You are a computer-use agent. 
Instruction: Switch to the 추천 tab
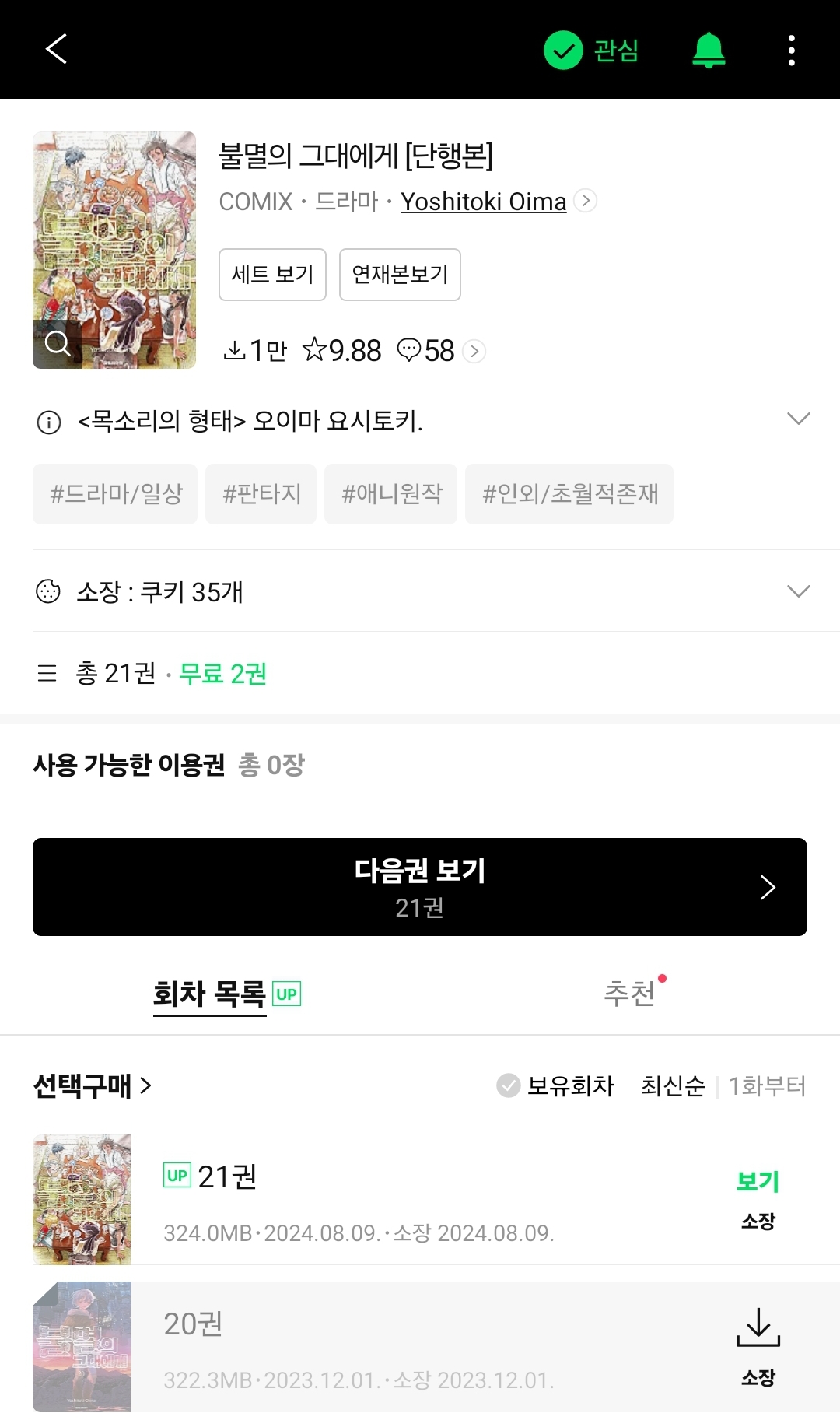pos(630,994)
